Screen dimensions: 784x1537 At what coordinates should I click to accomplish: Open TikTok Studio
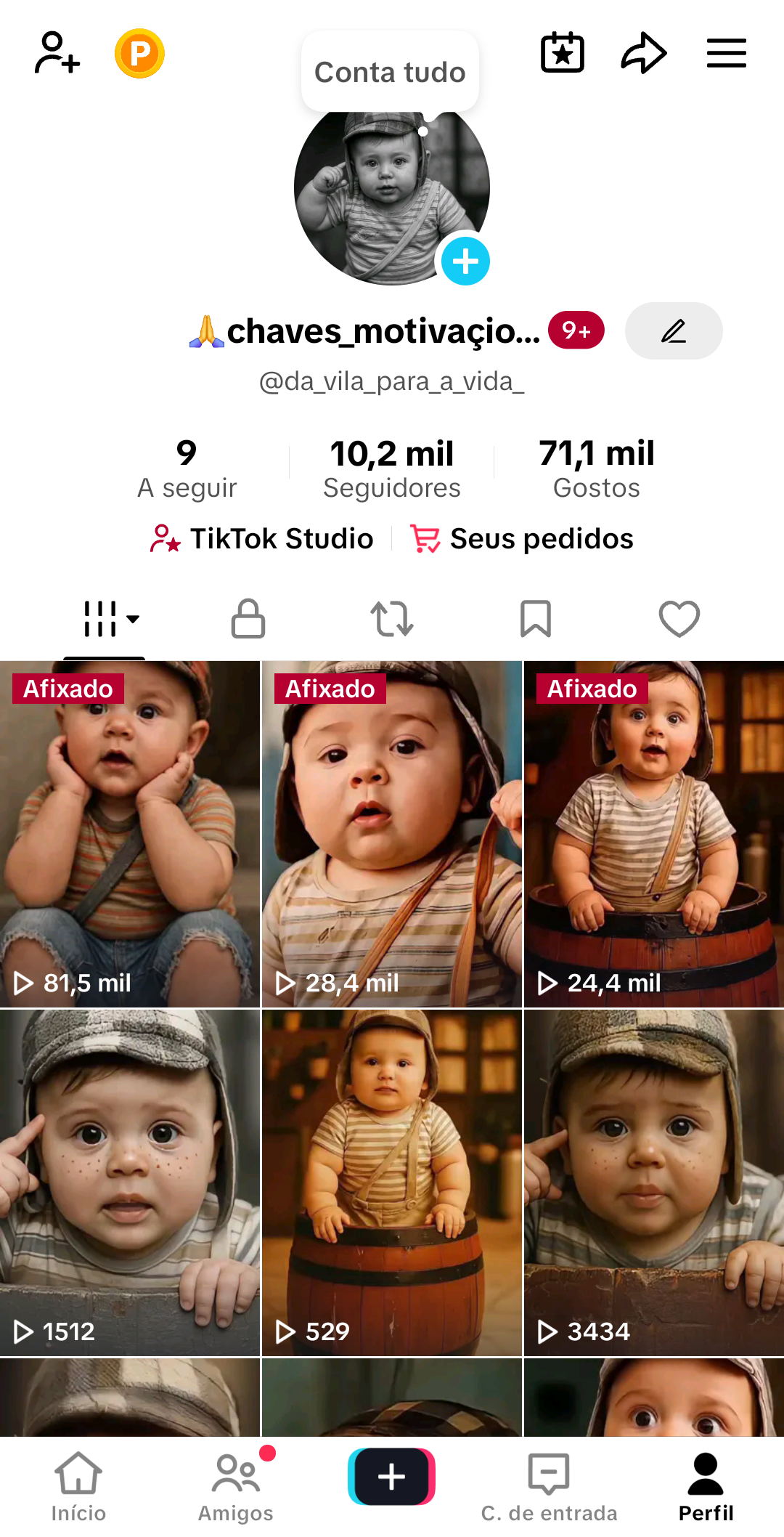[262, 539]
